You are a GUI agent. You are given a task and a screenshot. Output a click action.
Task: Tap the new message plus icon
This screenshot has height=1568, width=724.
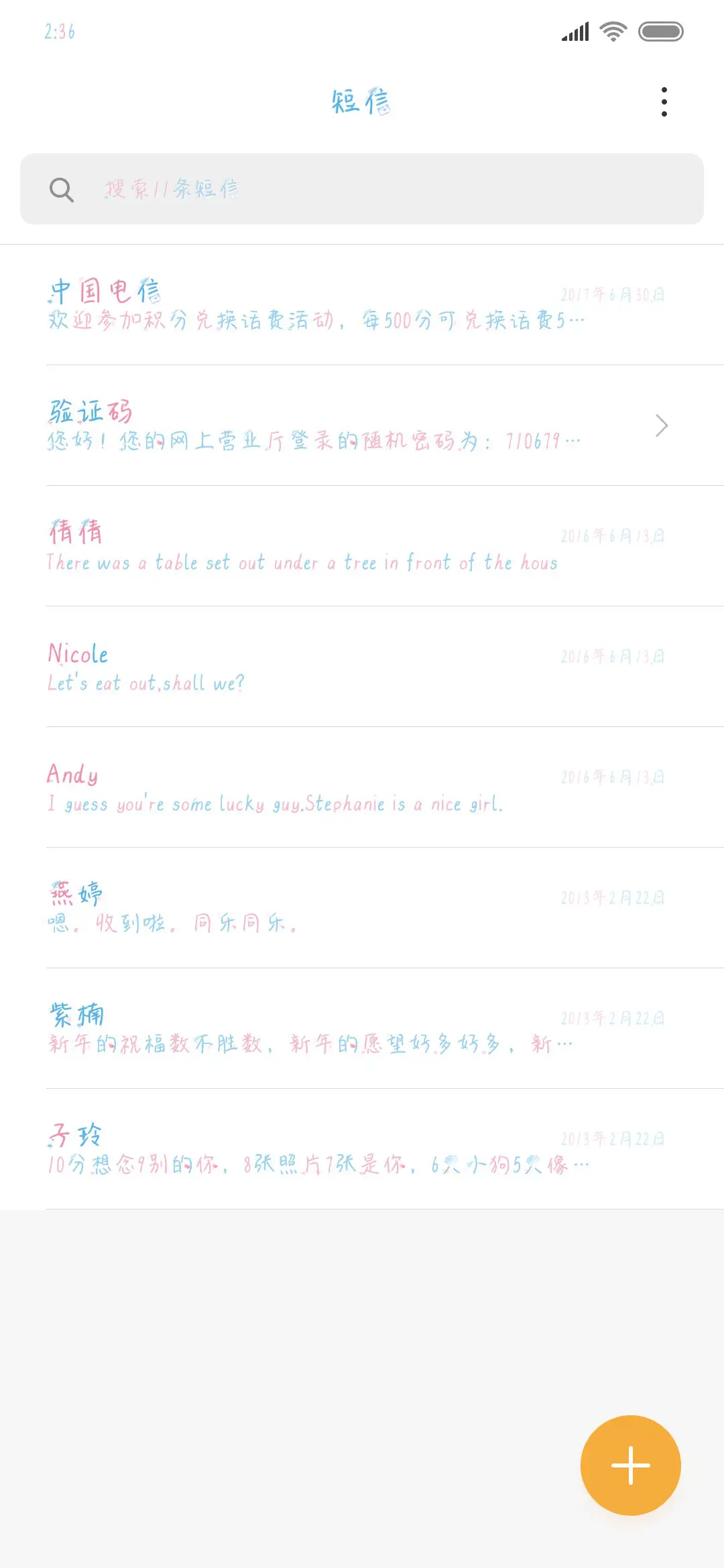[629, 1465]
